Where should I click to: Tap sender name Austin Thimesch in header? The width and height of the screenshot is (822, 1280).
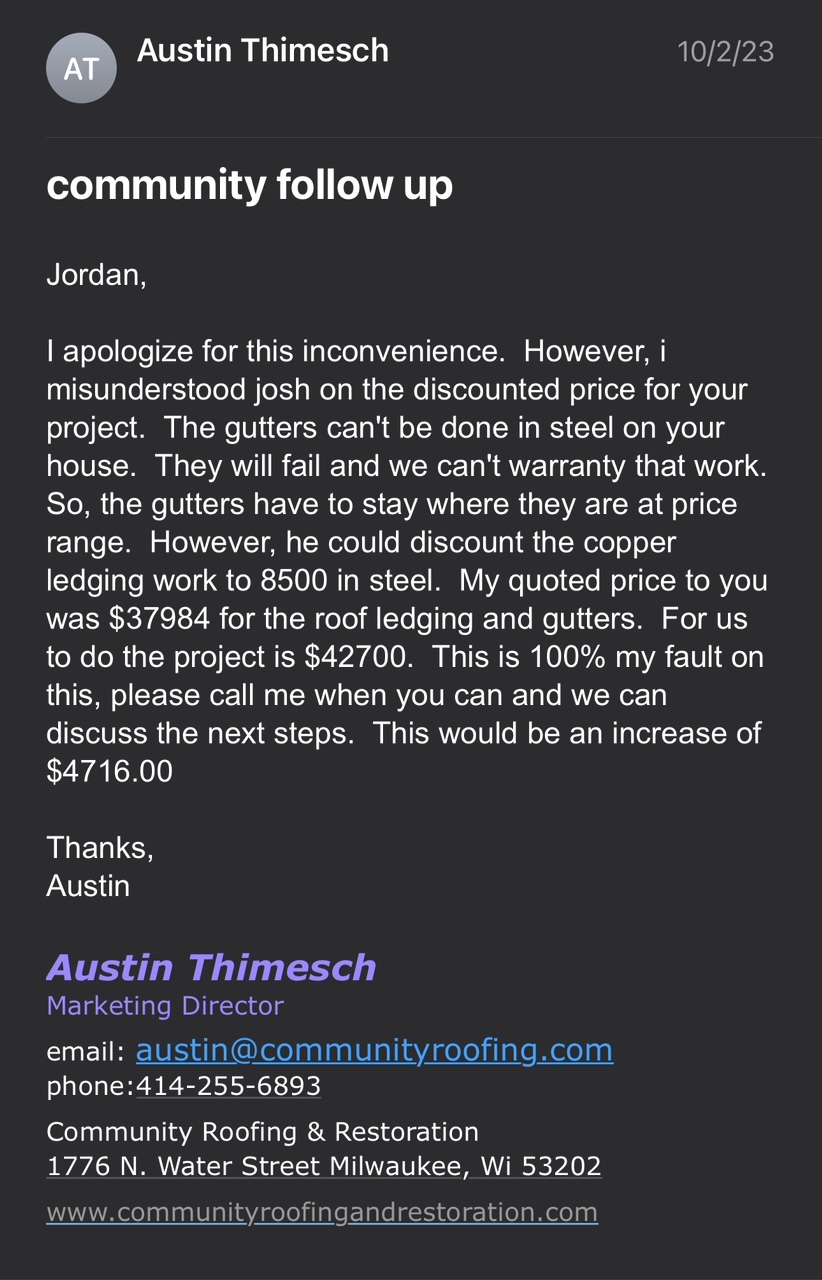(262, 50)
